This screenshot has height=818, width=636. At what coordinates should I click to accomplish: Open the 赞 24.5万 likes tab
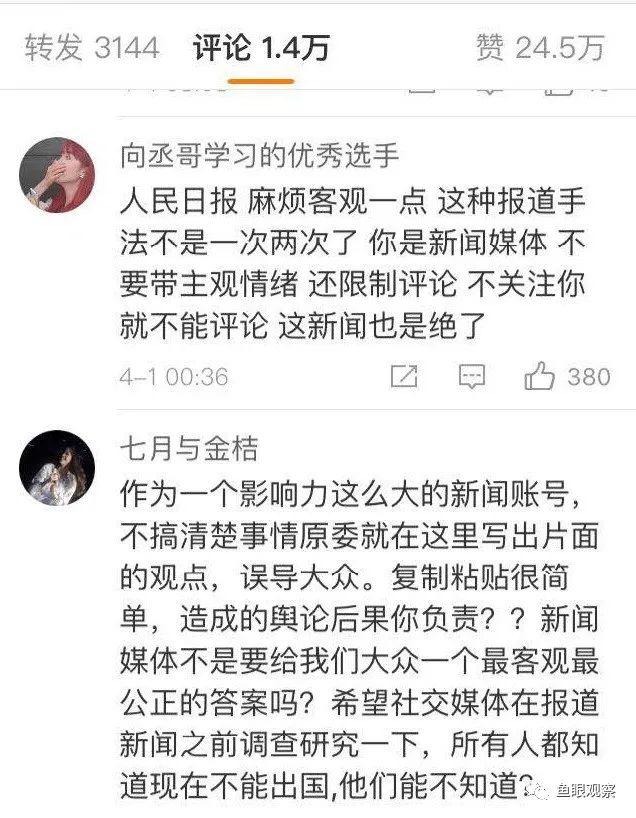click(541, 48)
